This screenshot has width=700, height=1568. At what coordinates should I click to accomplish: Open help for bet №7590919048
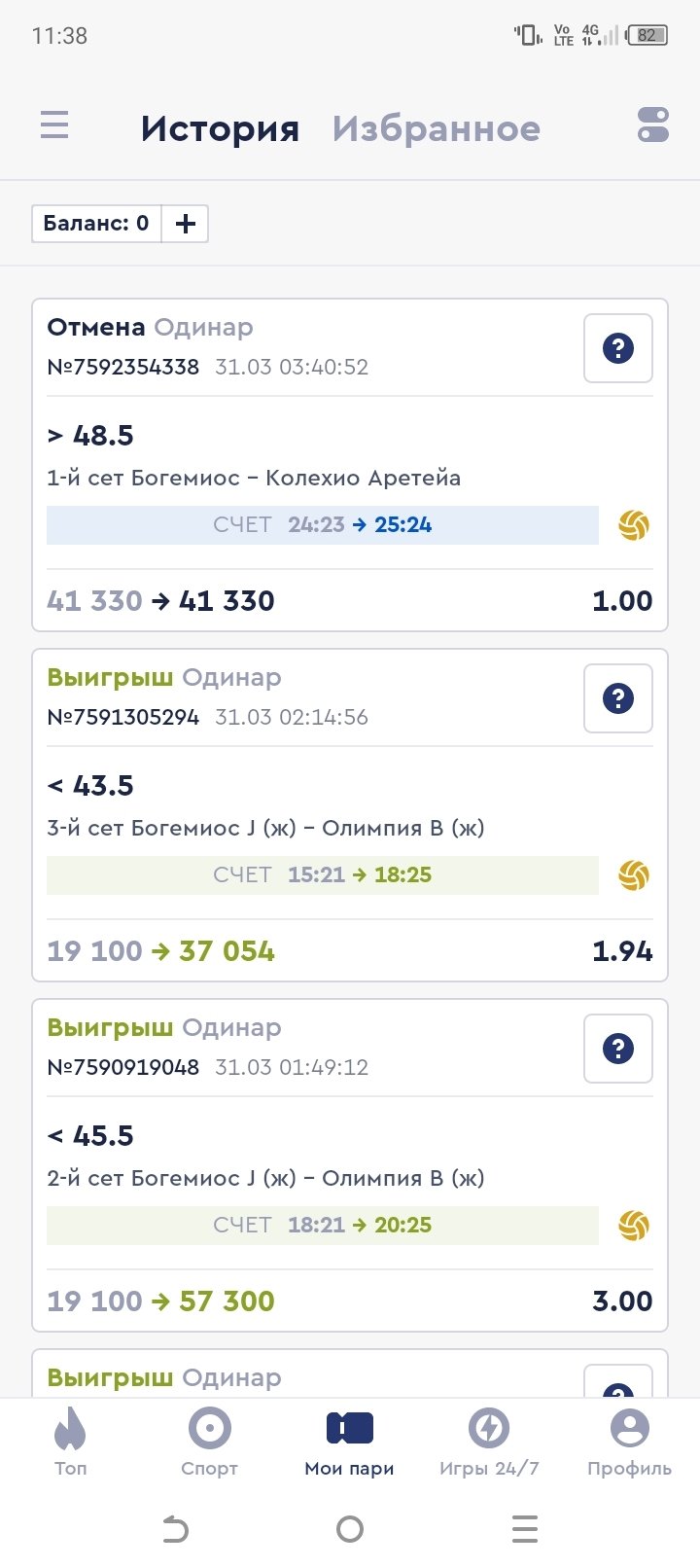(617, 1049)
